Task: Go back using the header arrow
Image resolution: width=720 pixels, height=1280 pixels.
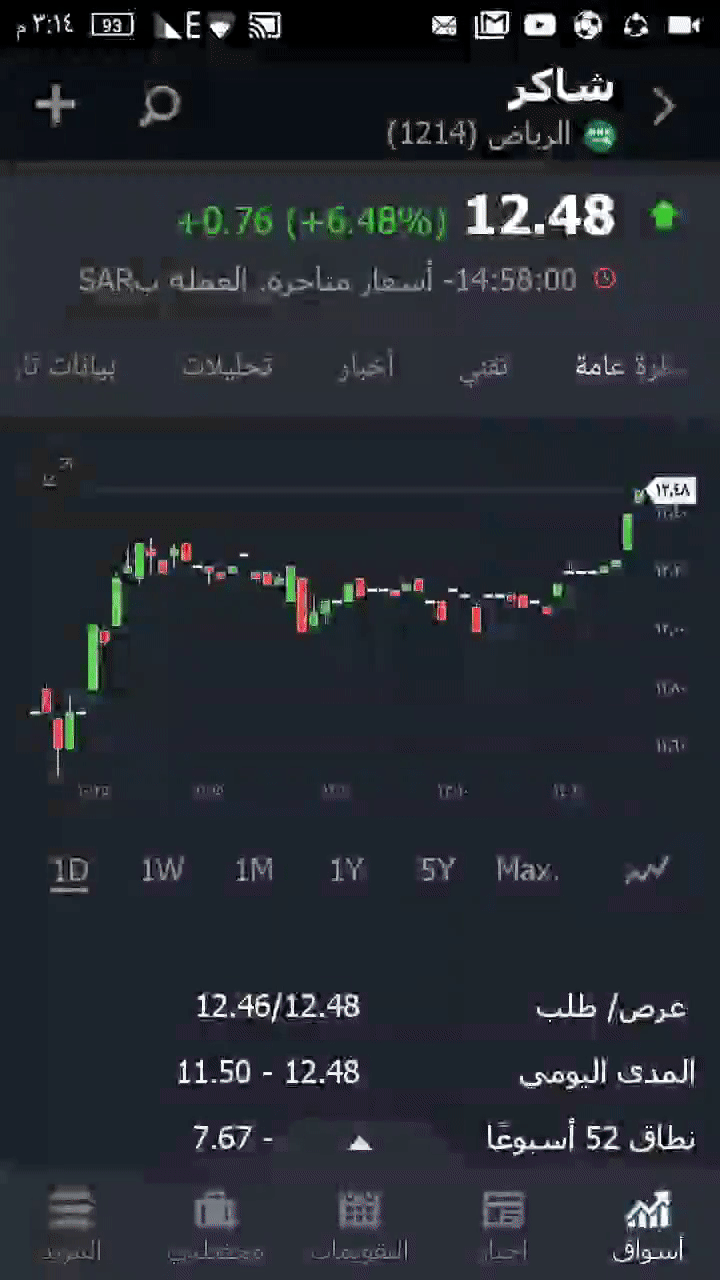Action: pyautogui.click(x=664, y=106)
